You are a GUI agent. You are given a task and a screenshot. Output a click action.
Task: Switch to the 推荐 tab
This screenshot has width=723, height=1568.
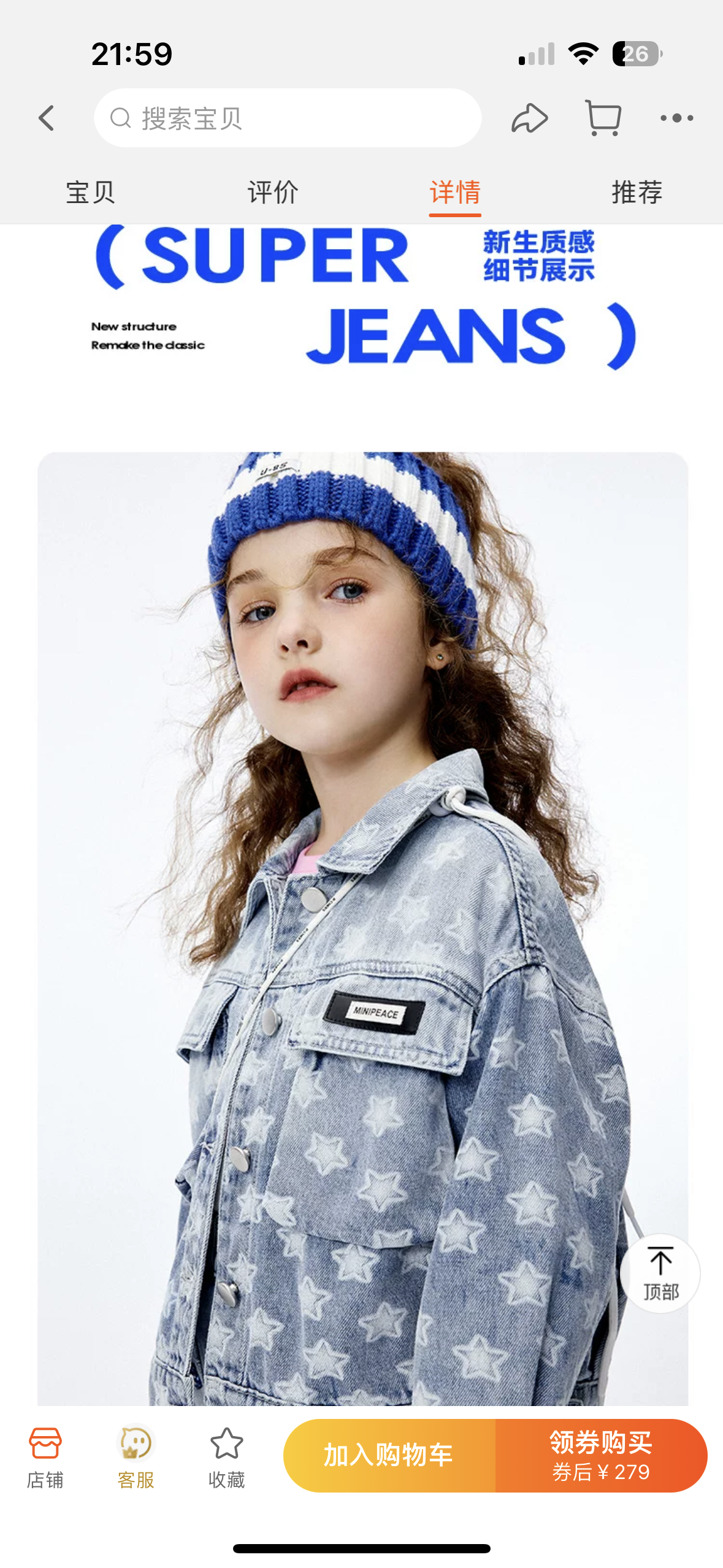[x=637, y=193]
